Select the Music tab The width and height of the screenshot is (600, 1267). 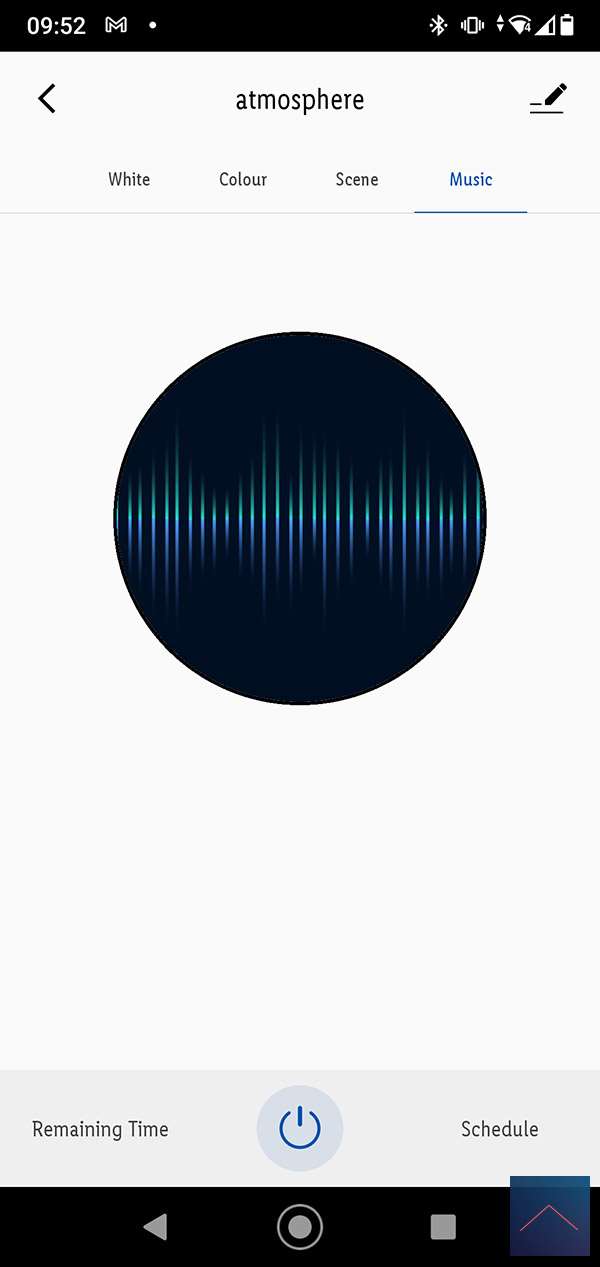pyautogui.click(x=471, y=180)
